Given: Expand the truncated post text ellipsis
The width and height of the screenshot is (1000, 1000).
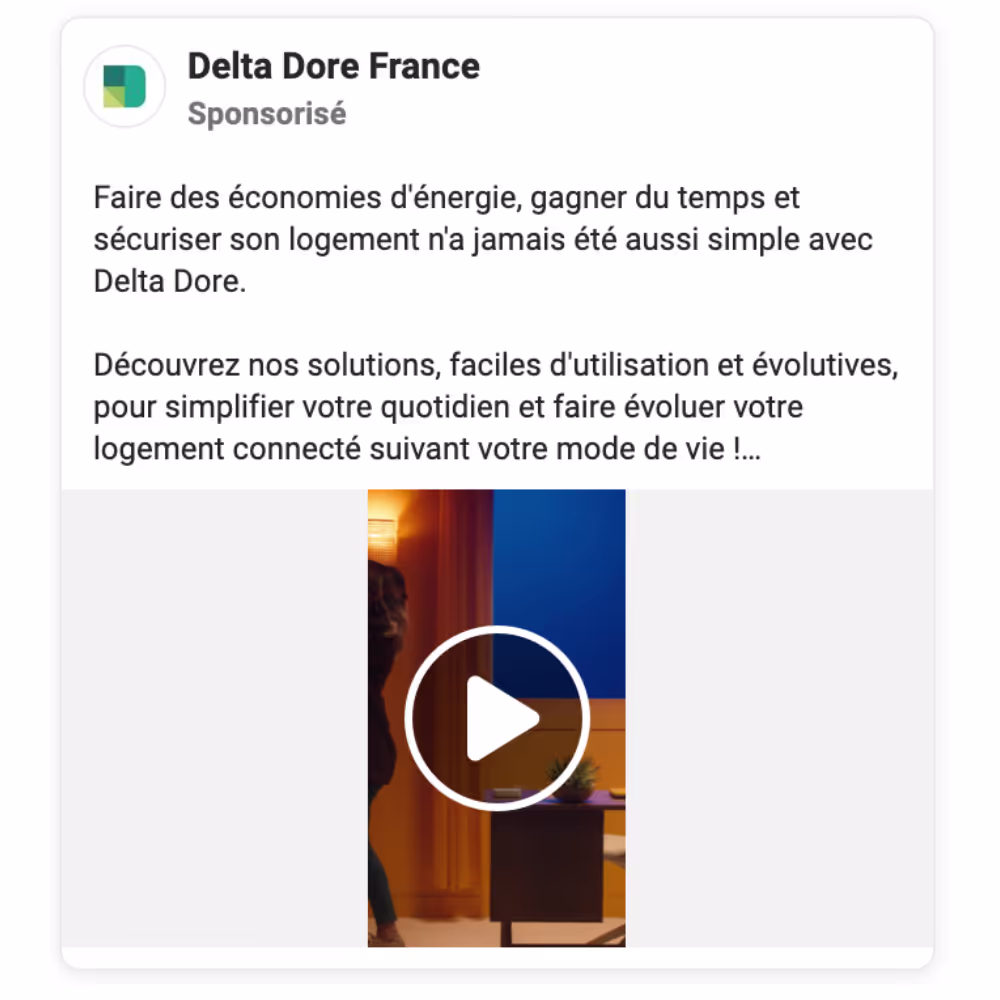Looking at the screenshot, I should coord(752,450).
